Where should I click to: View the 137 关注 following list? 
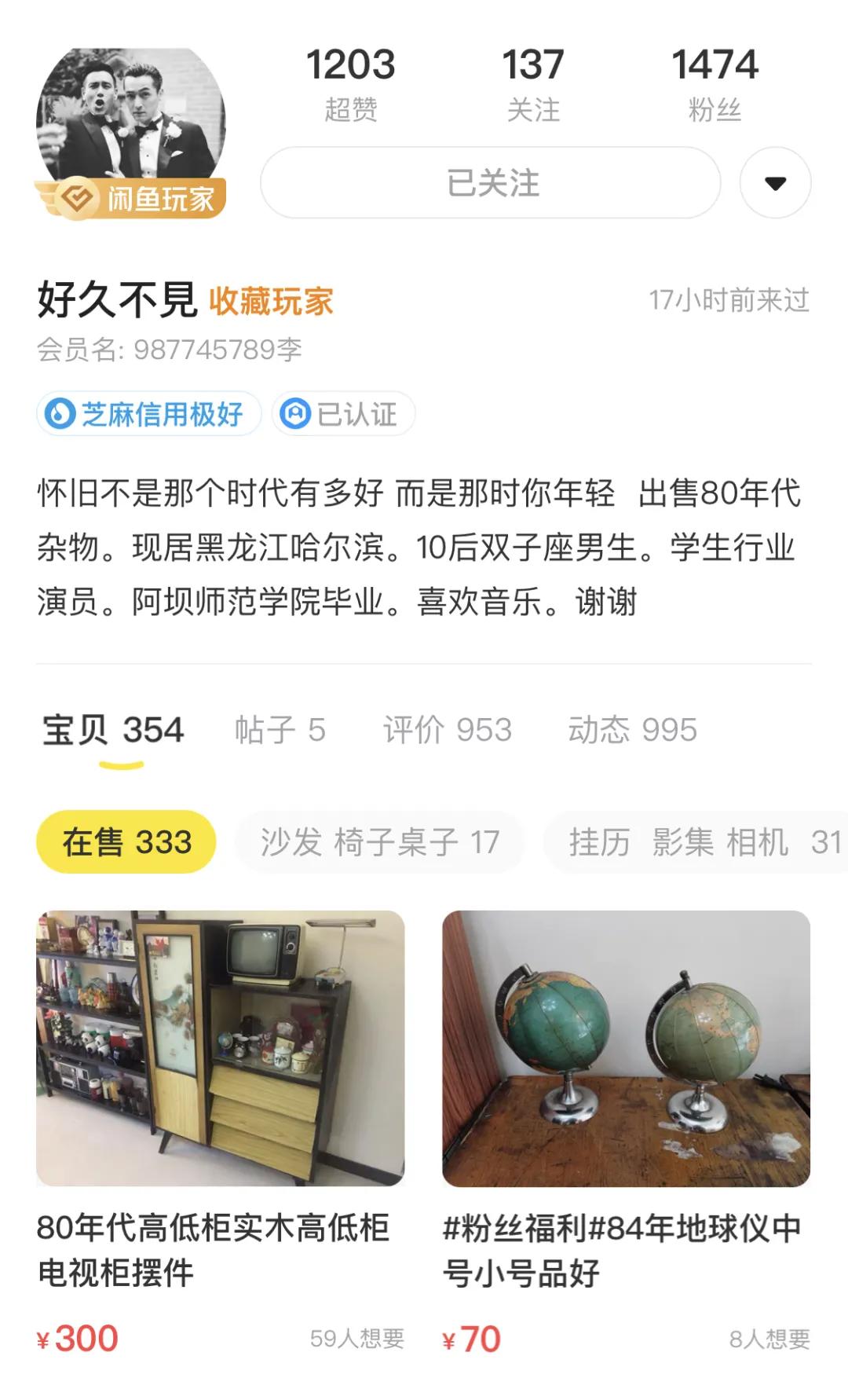click(x=533, y=82)
